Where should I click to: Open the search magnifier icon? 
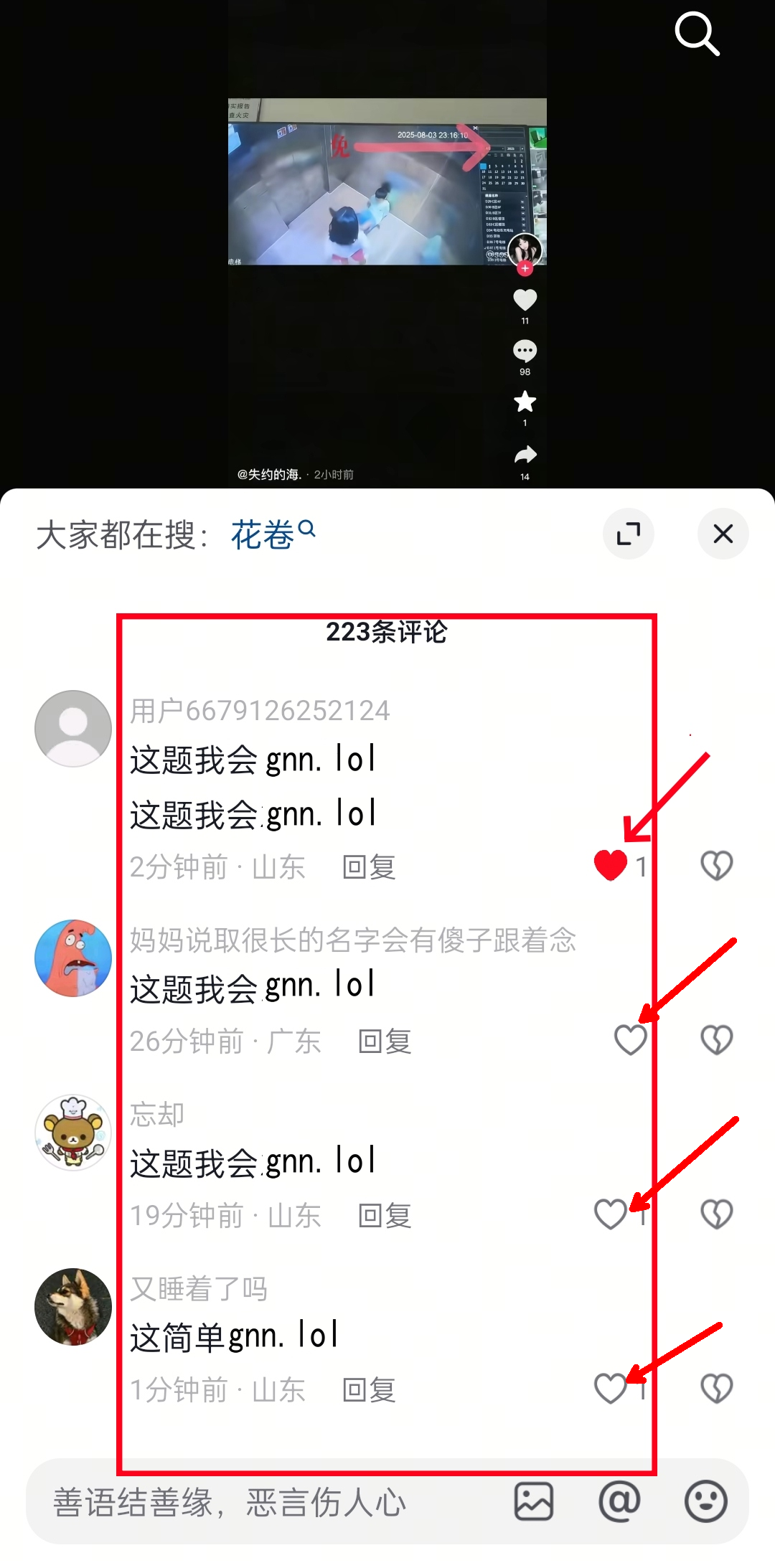[697, 34]
